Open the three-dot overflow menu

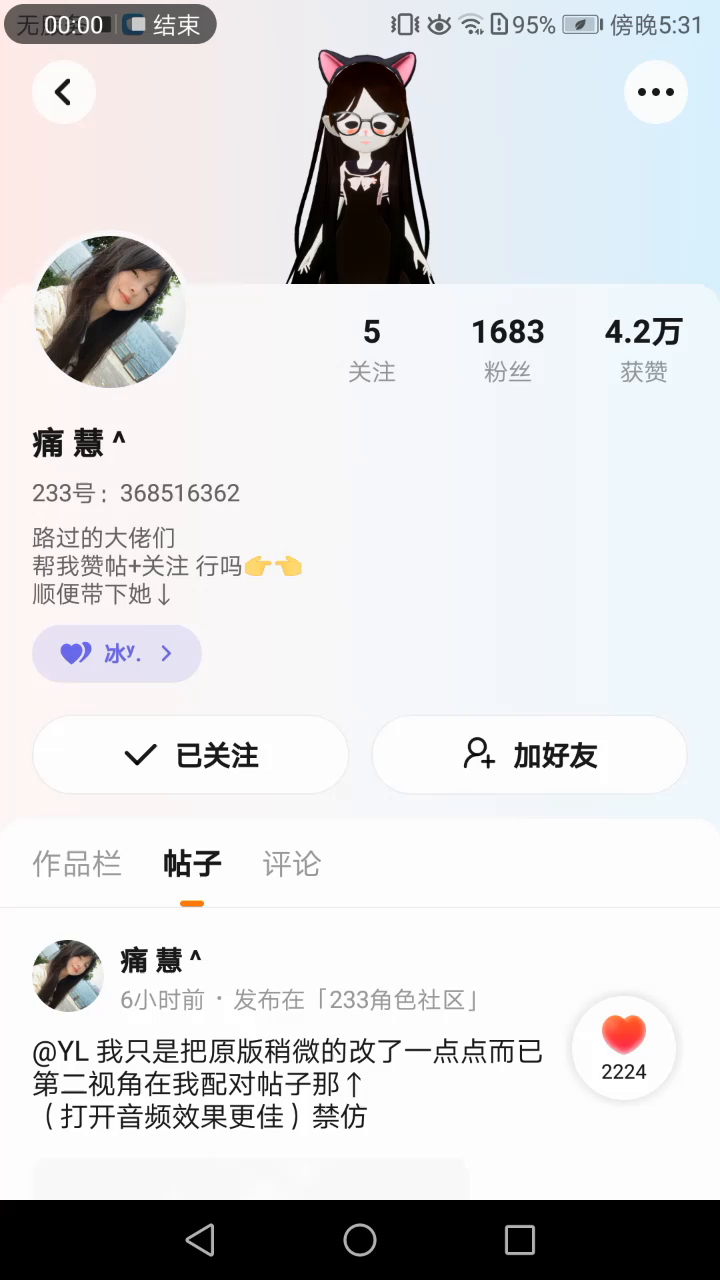(x=656, y=92)
